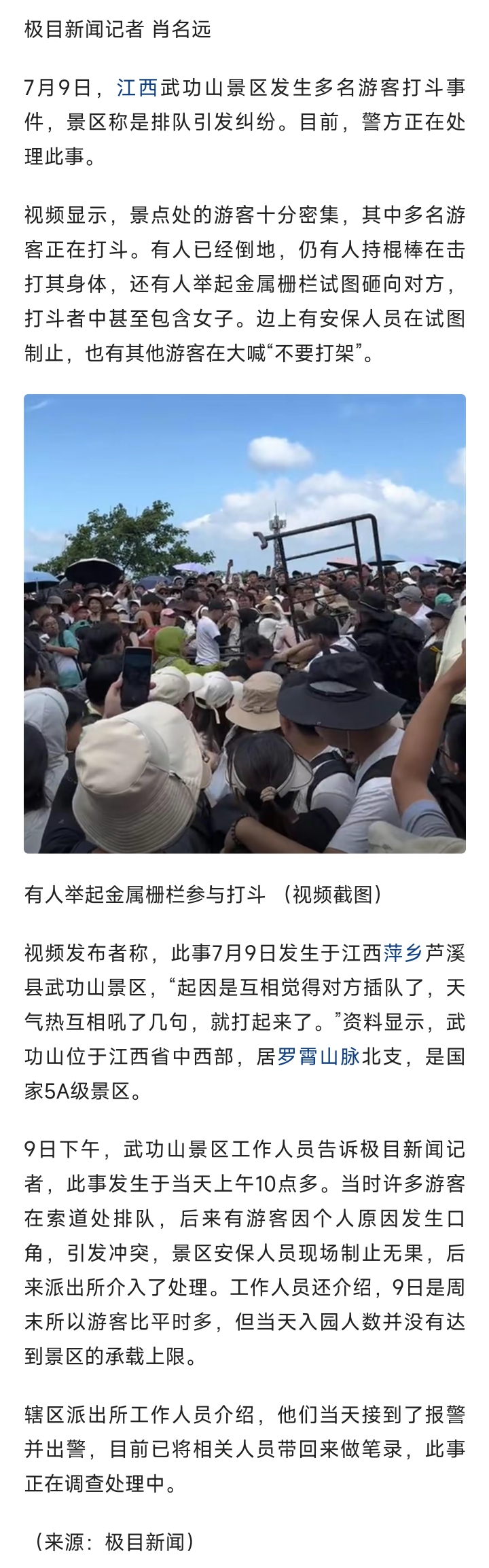The image size is (489, 1568).
Task: Open the 江西 link
Action: 137,88
